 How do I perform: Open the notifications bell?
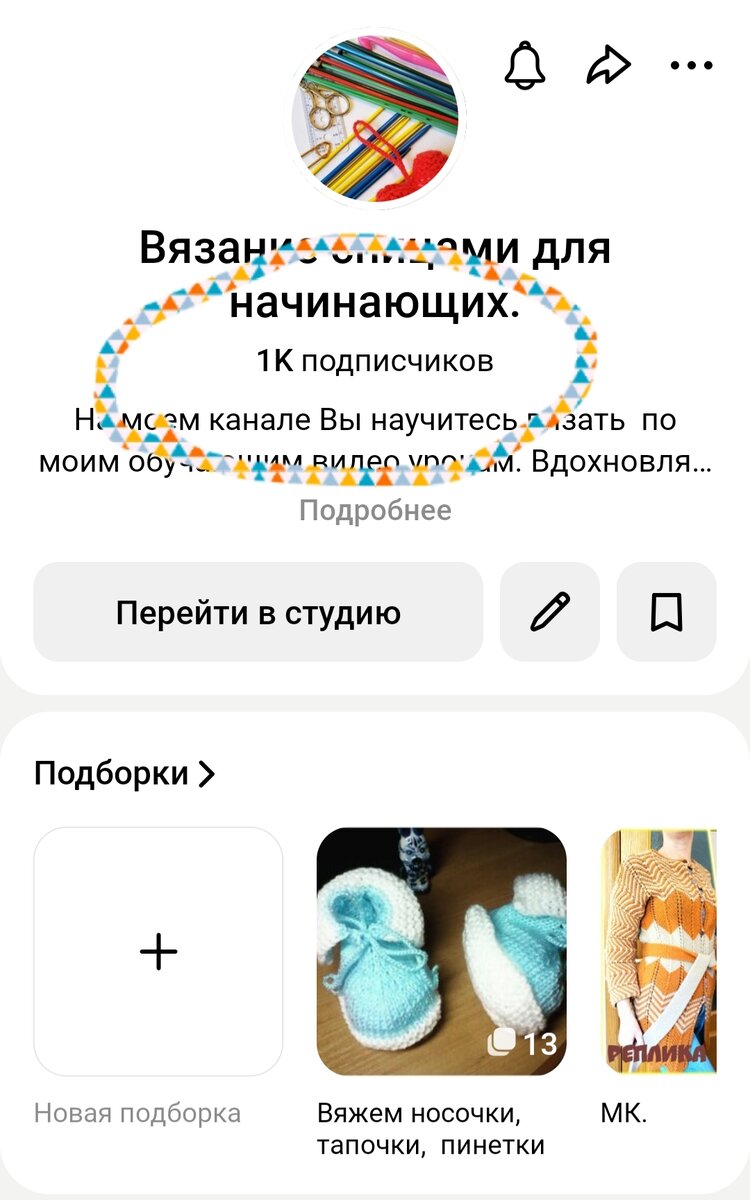[526, 66]
